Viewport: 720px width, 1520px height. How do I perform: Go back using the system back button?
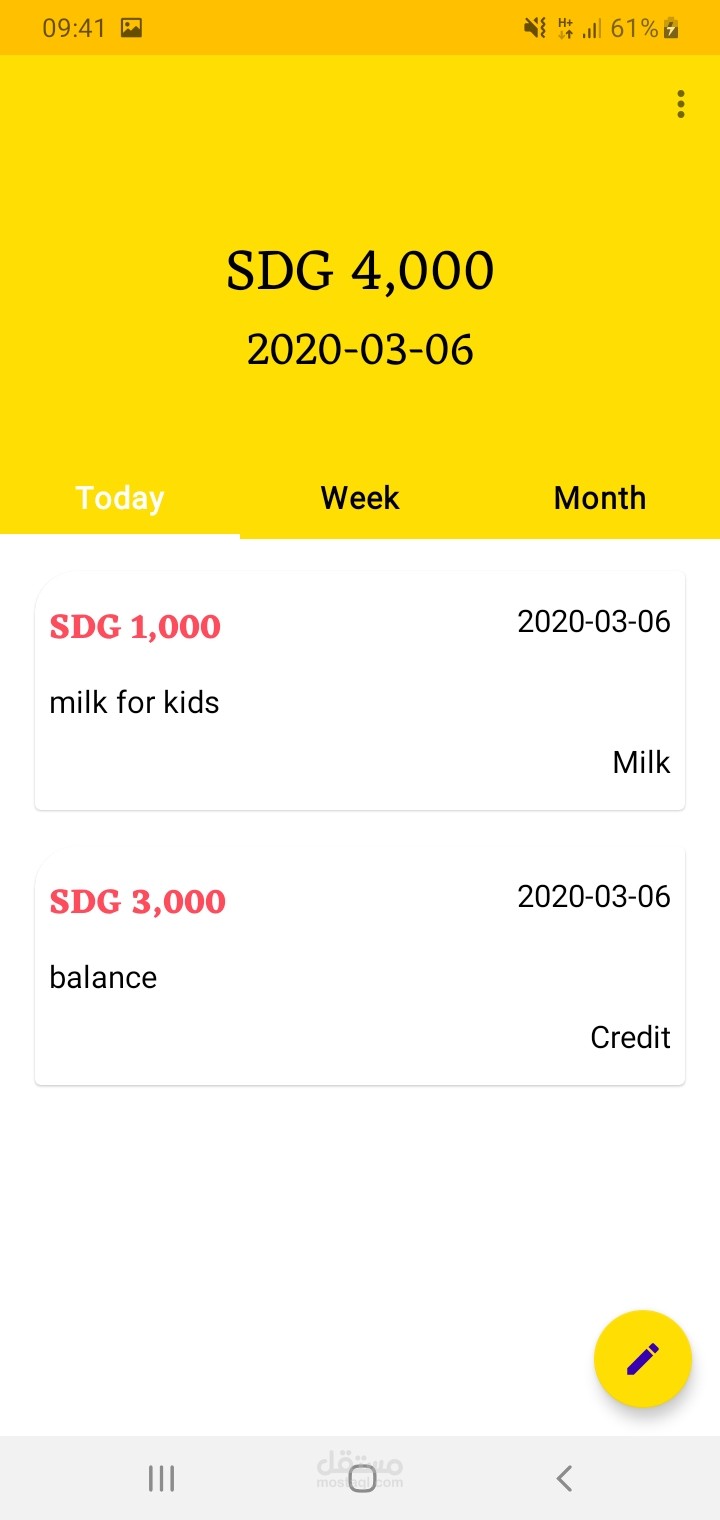tap(564, 1478)
